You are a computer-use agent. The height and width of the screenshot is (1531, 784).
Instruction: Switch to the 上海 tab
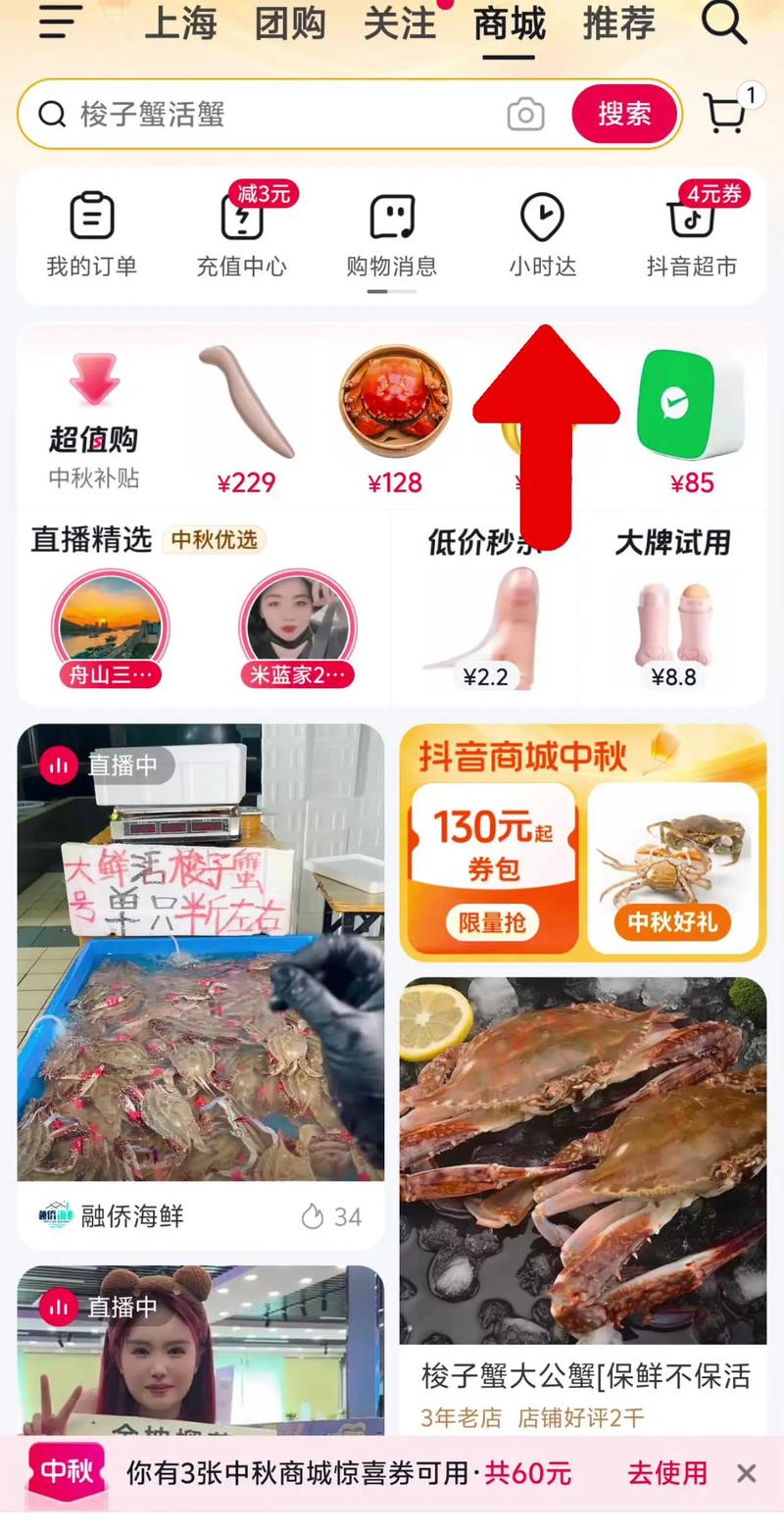[180, 24]
